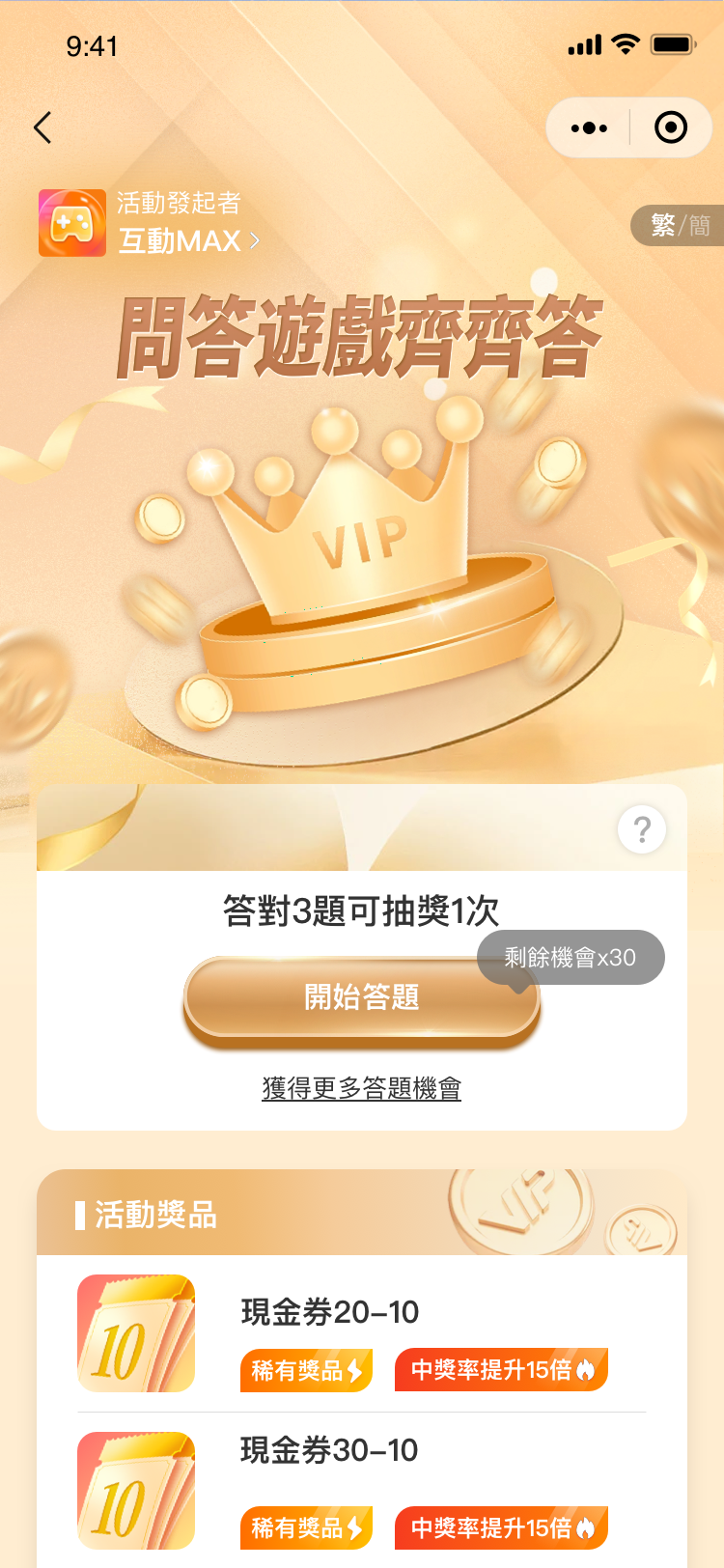Open the question mark help icon

pyautogui.click(x=642, y=829)
